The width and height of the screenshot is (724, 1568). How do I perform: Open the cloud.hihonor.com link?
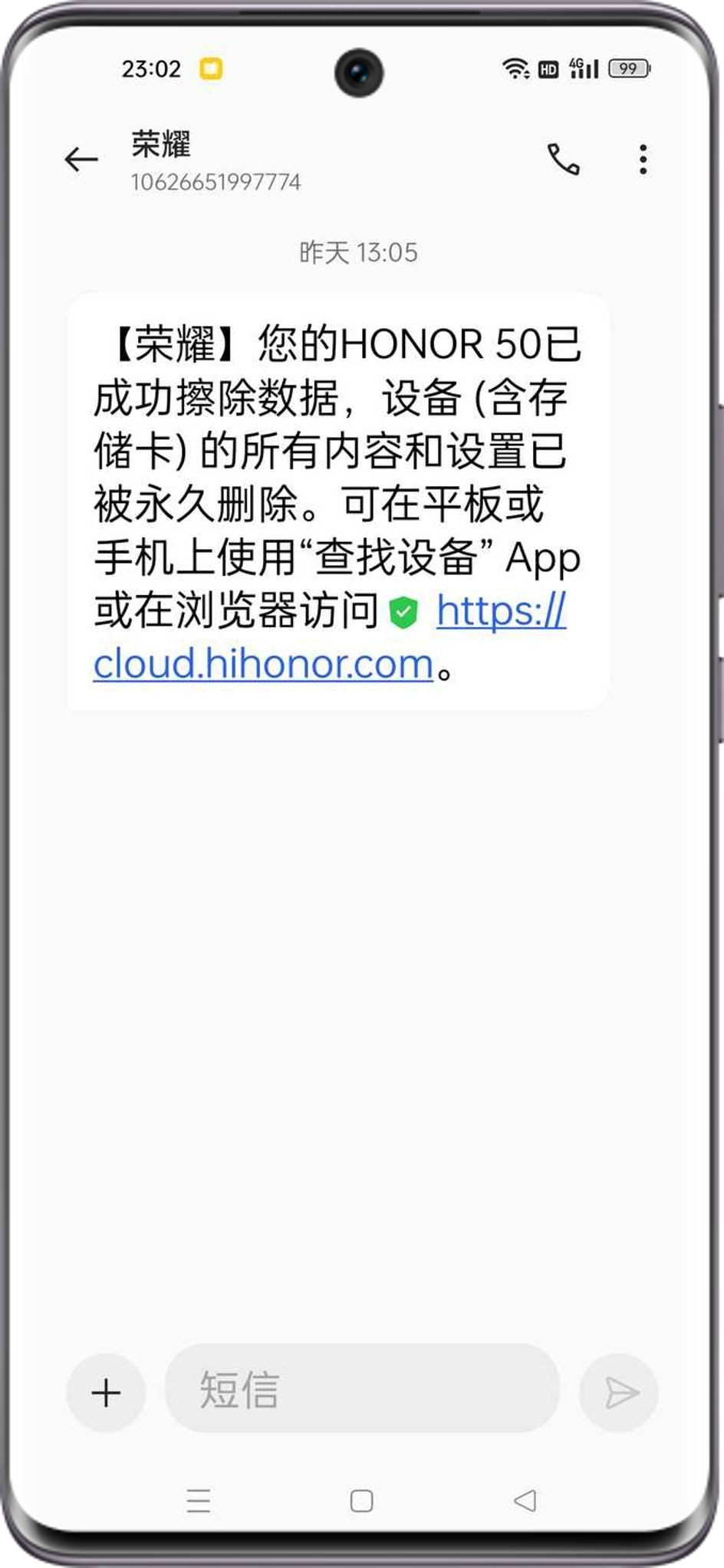tap(263, 664)
